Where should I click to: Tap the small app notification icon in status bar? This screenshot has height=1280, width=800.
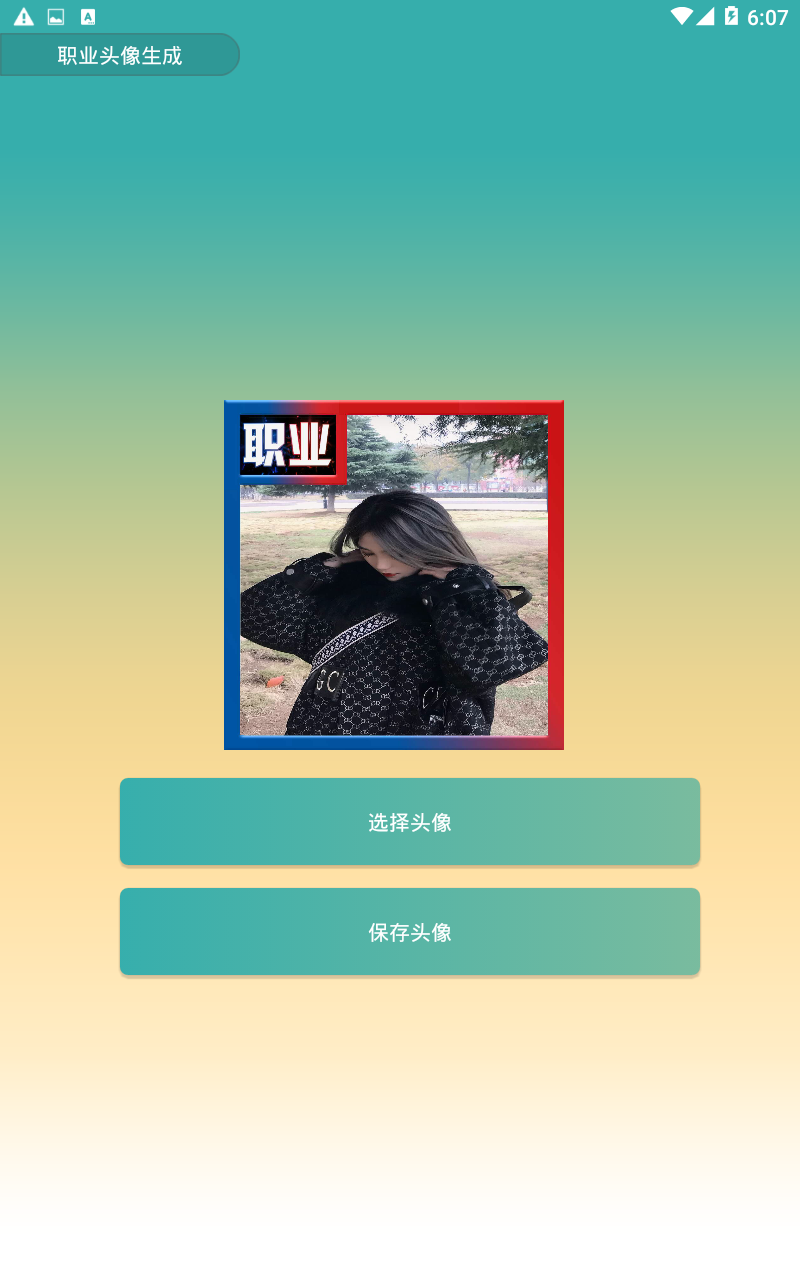90,15
